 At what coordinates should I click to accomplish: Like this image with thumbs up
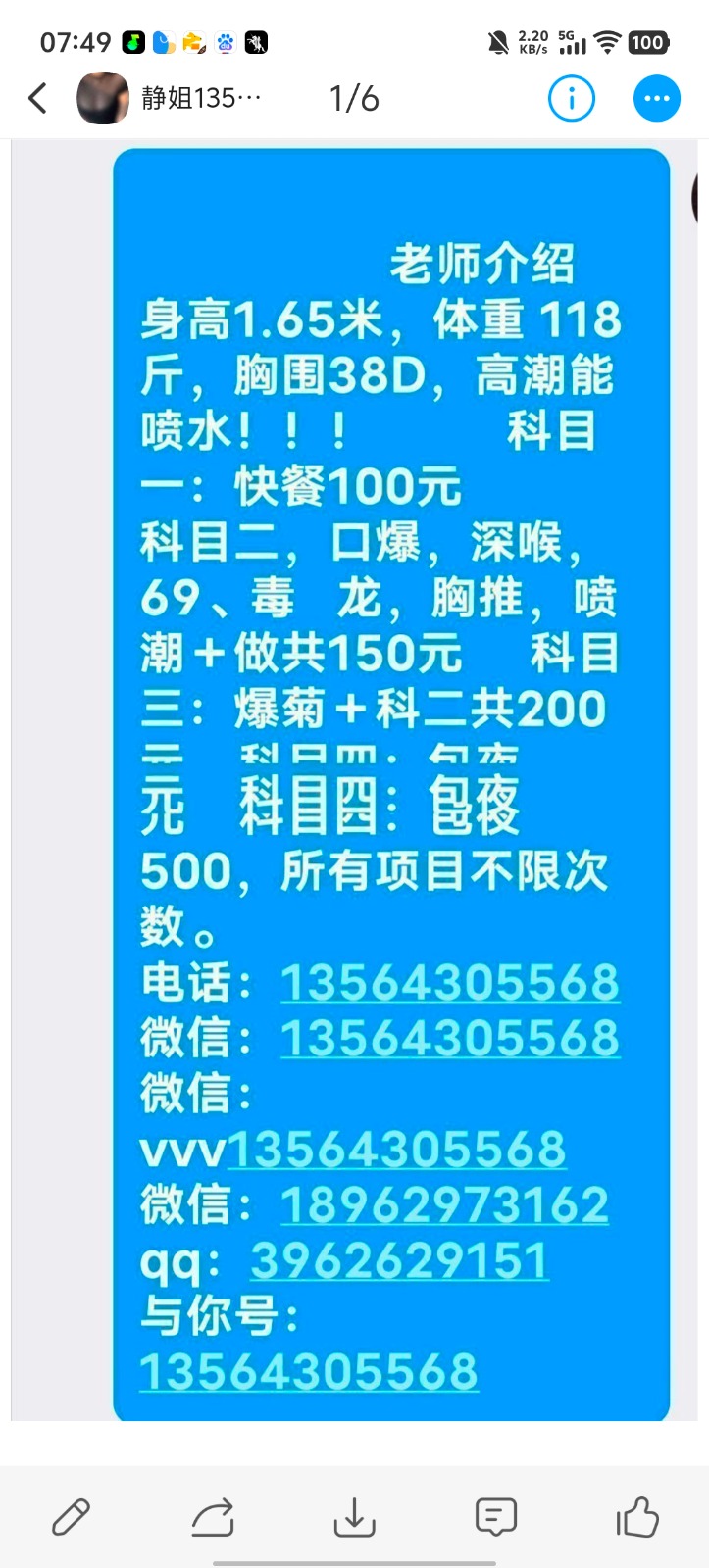coord(637,1517)
